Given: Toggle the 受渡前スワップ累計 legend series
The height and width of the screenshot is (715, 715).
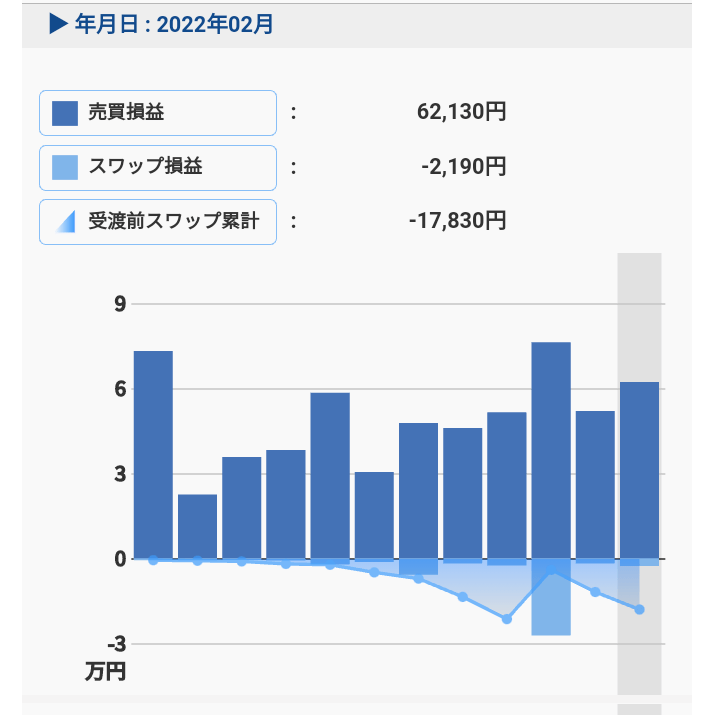Looking at the screenshot, I should (157, 221).
